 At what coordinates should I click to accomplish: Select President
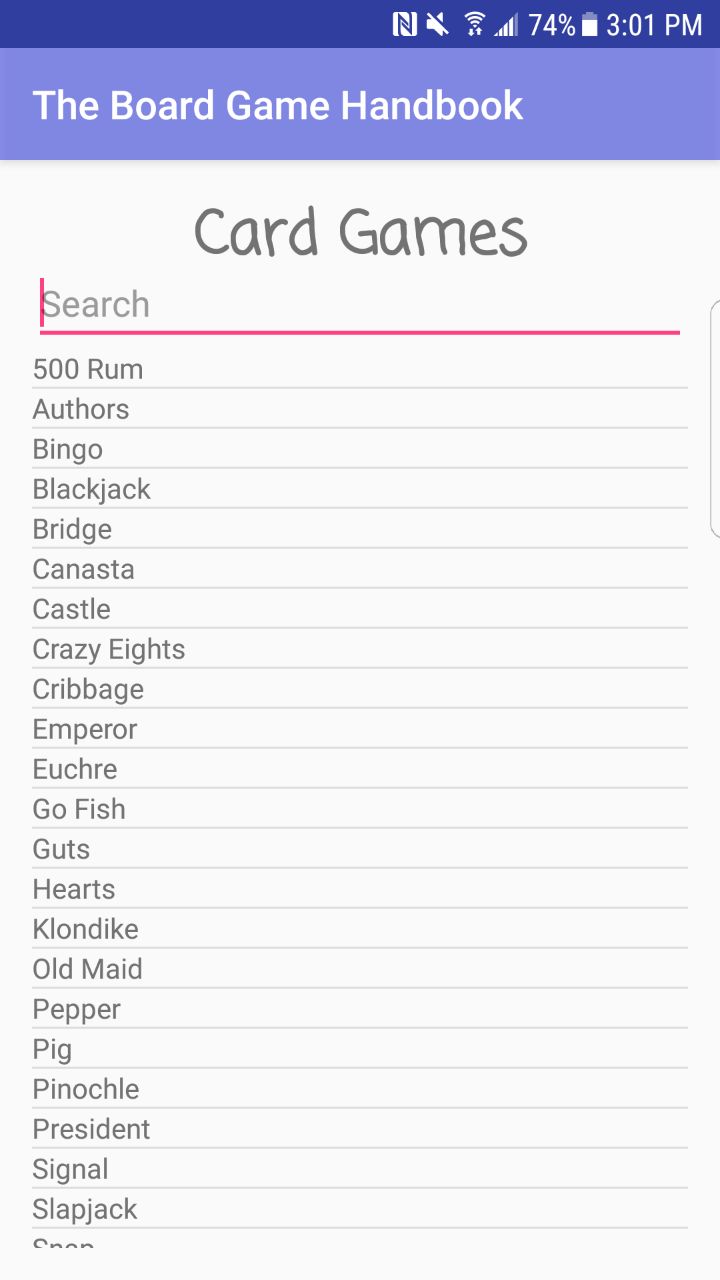[360, 1129]
